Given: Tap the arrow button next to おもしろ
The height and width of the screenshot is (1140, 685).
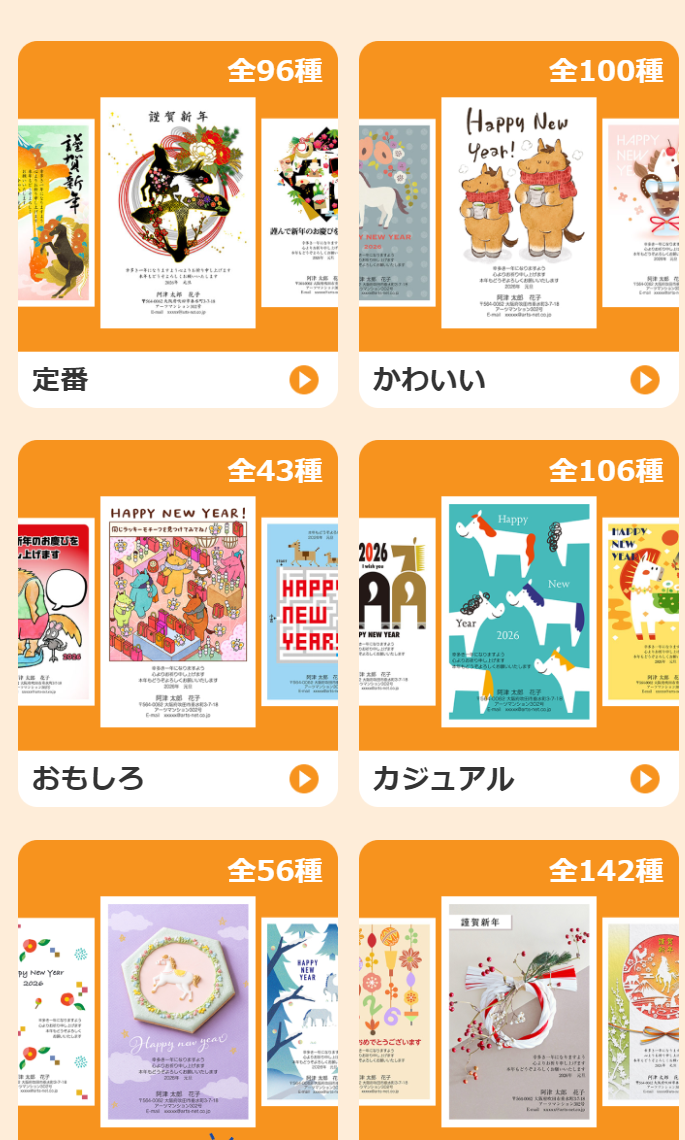Looking at the screenshot, I should [x=304, y=779].
